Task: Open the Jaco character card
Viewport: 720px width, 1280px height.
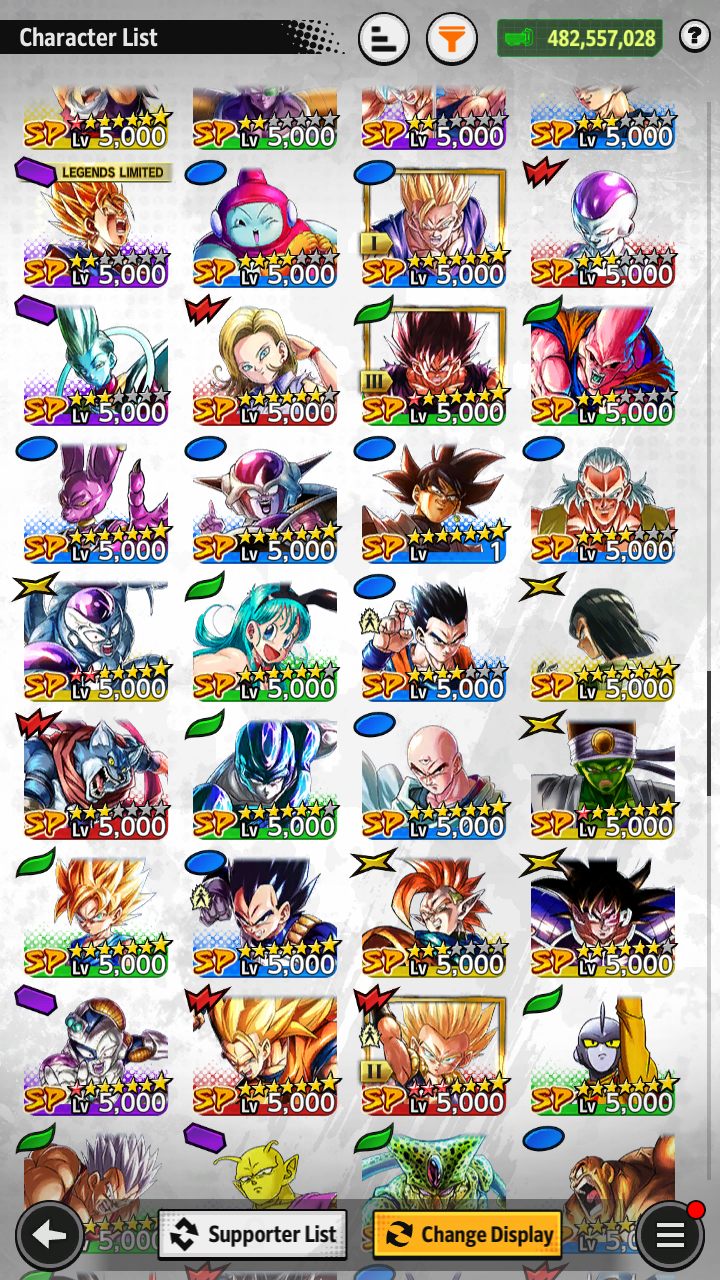Action: point(603,1053)
